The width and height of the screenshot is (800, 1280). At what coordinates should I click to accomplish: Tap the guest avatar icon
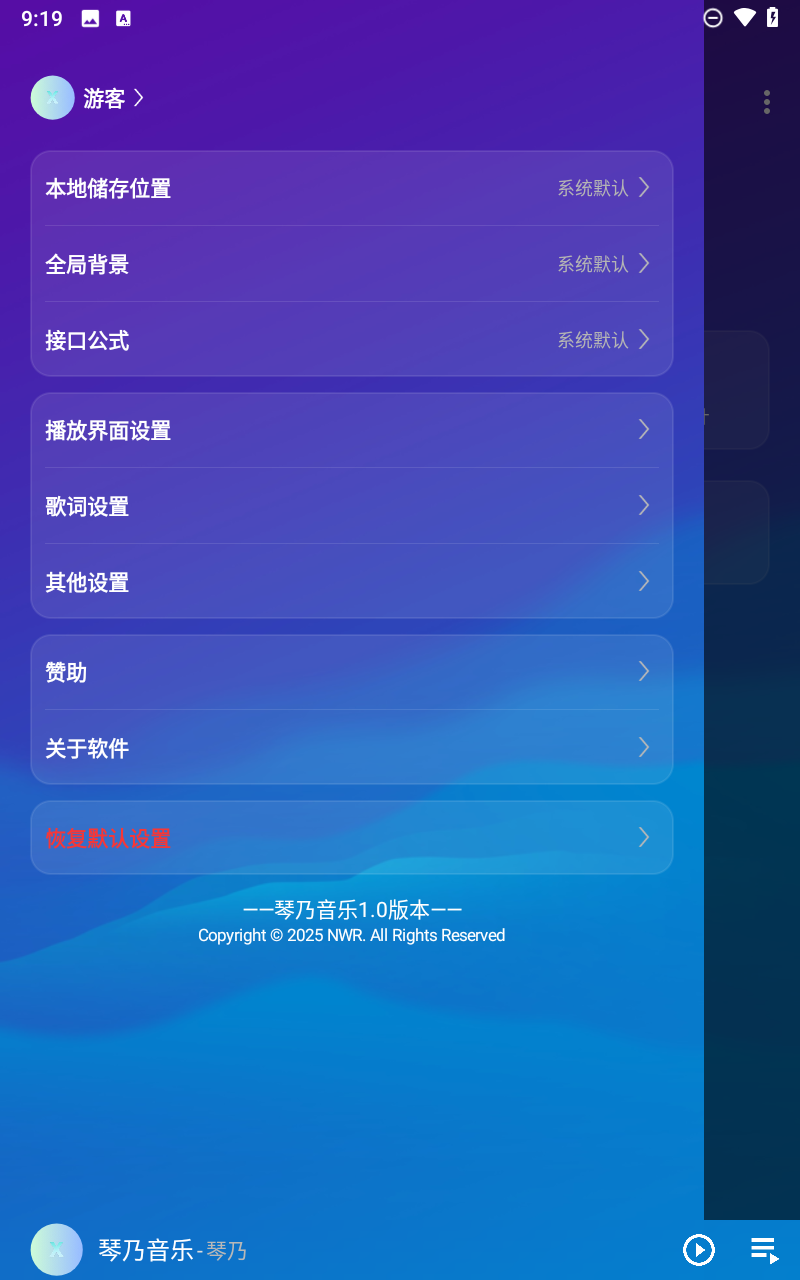click(x=52, y=97)
